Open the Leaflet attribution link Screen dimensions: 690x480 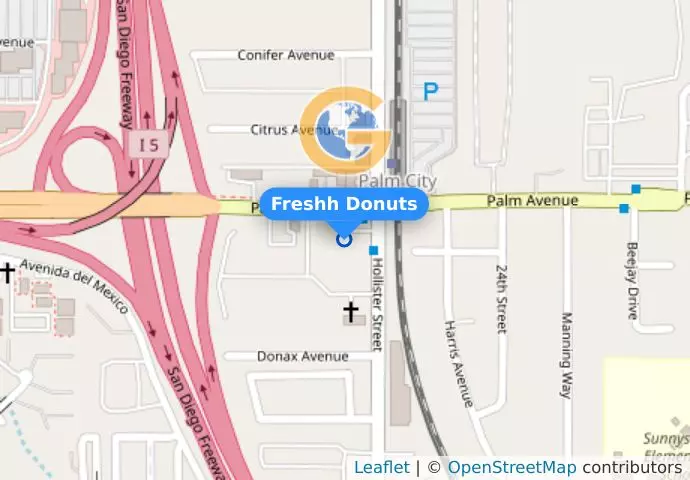381,468
